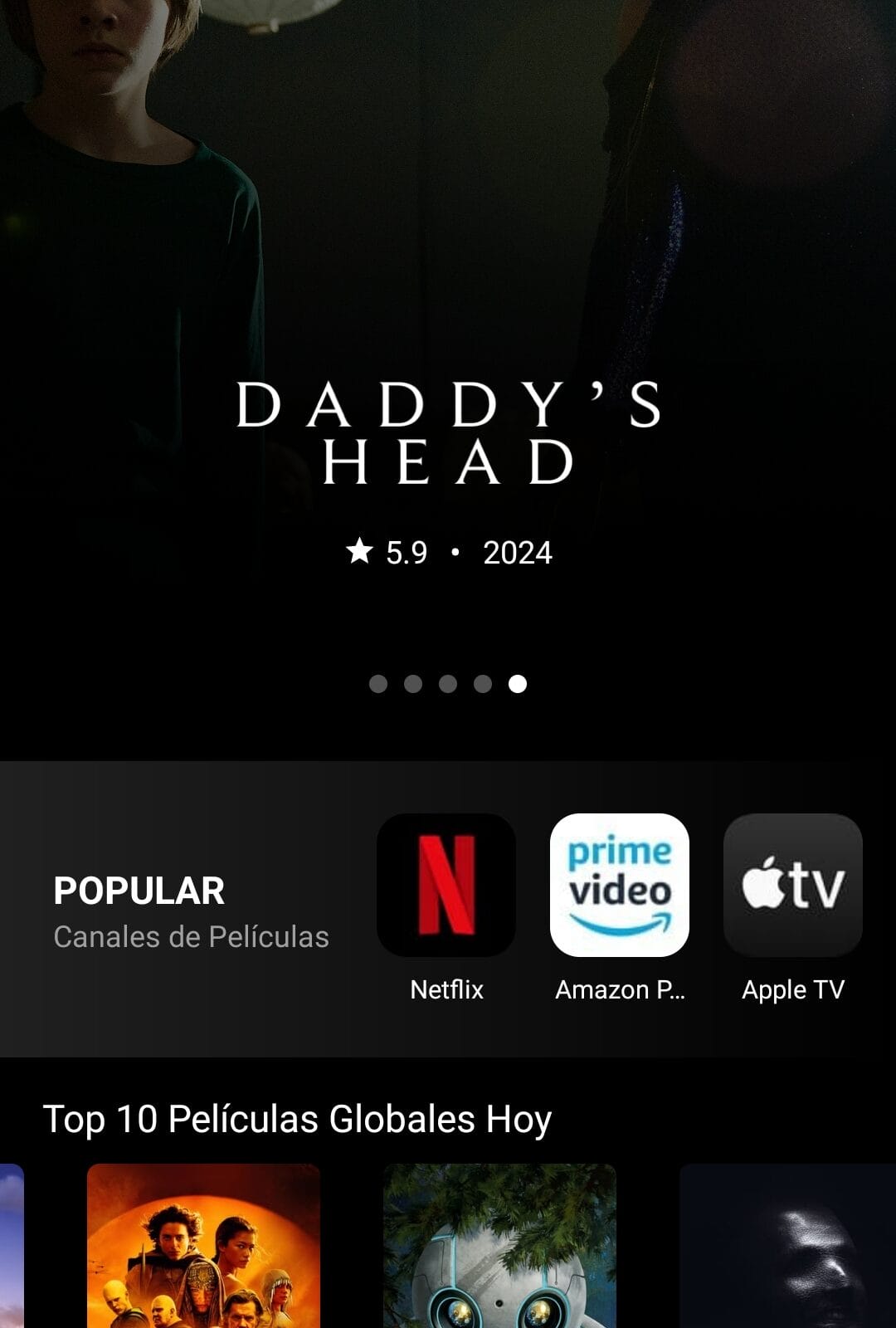
Task: Jump to the first carousel page dot
Action: pyautogui.click(x=378, y=684)
